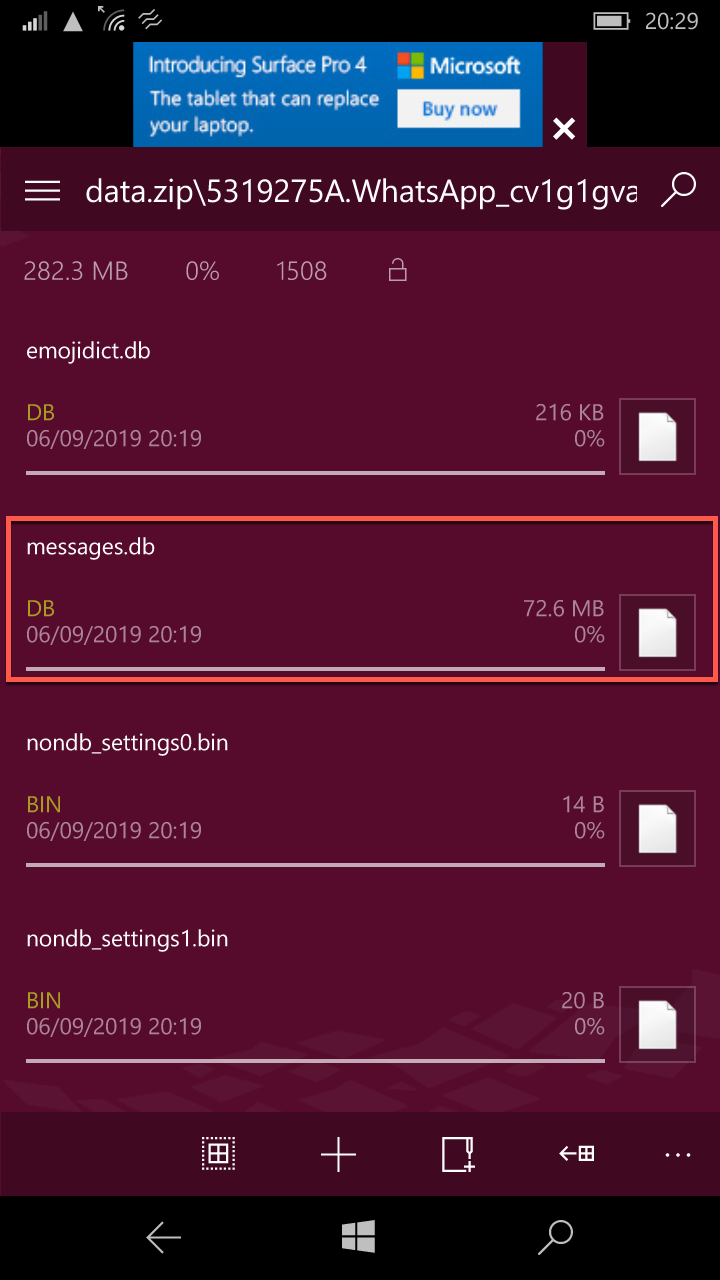The height and width of the screenshot is (1280, 720).
Task: Go to the Windows home screen
Action: (x=358, y=1237)
